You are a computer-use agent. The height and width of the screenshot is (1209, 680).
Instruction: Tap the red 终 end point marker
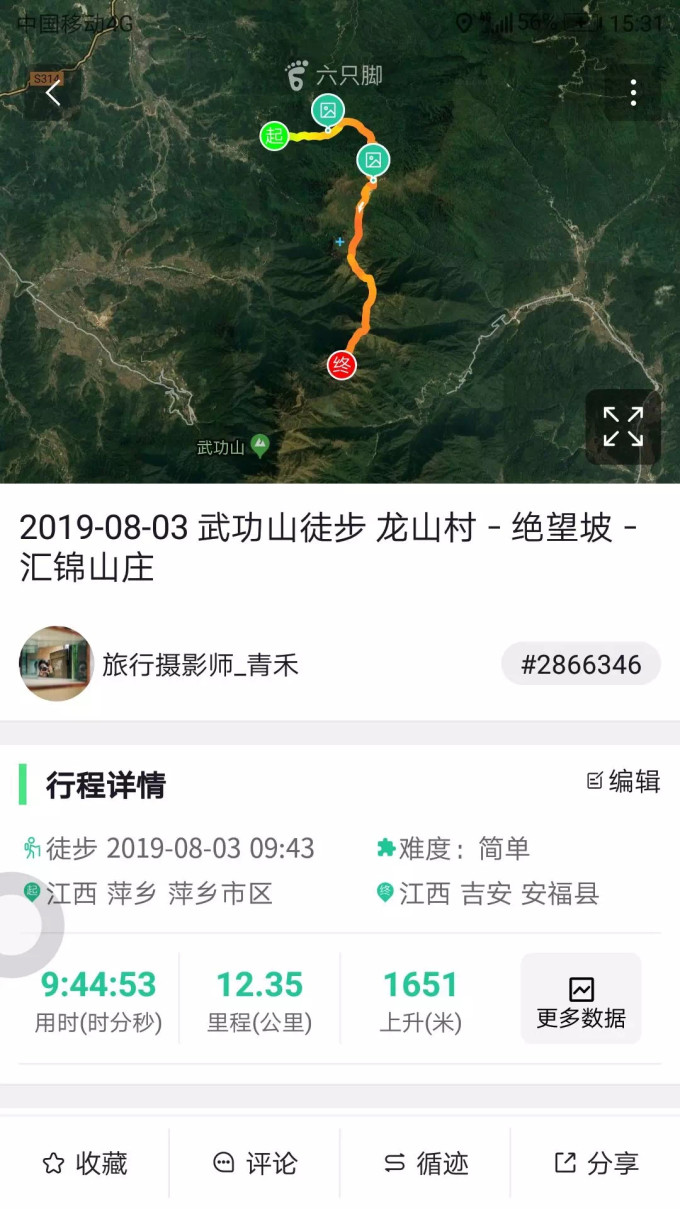[x=342, y=365]
